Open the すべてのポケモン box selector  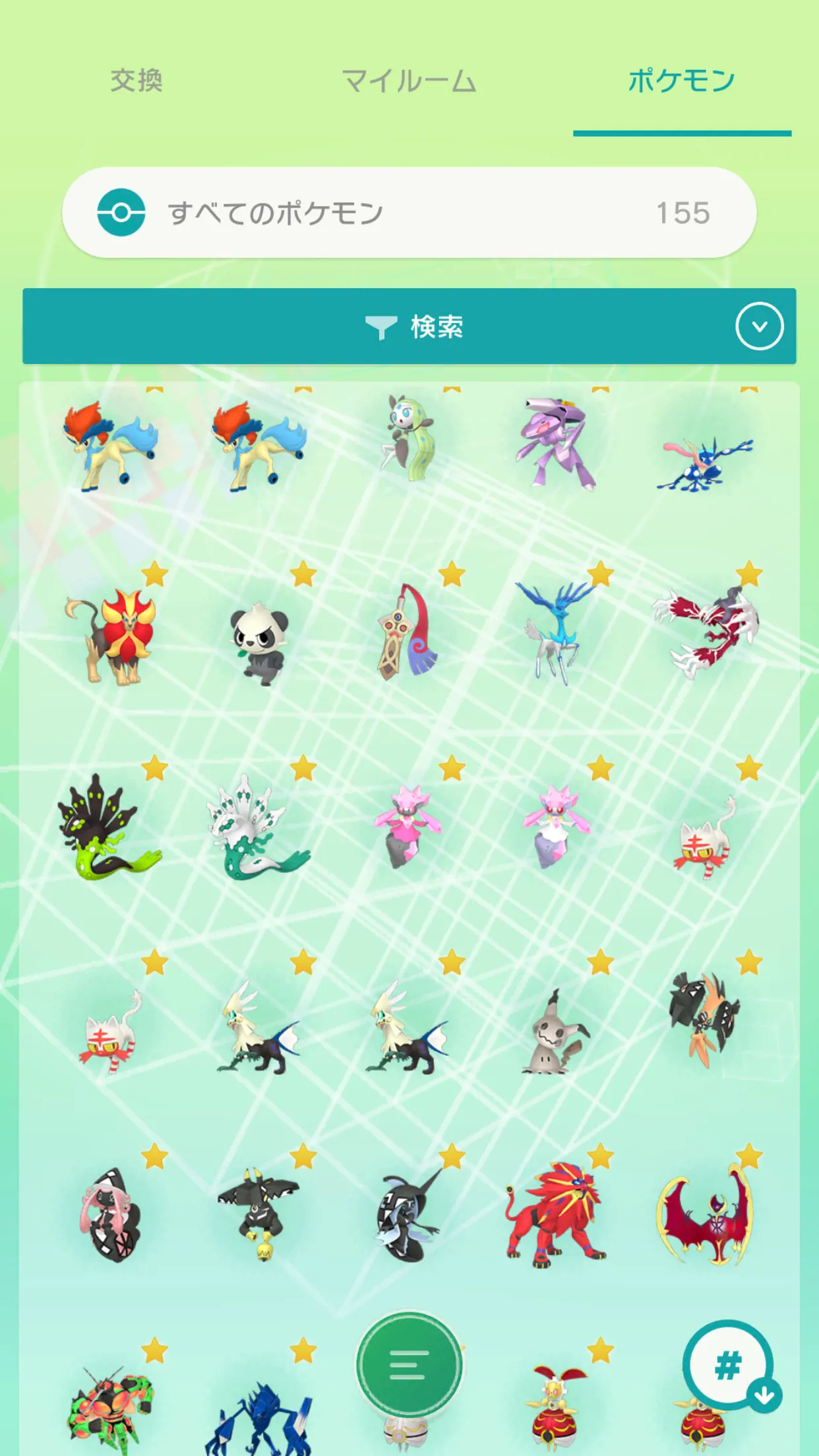tap(409, 212)
